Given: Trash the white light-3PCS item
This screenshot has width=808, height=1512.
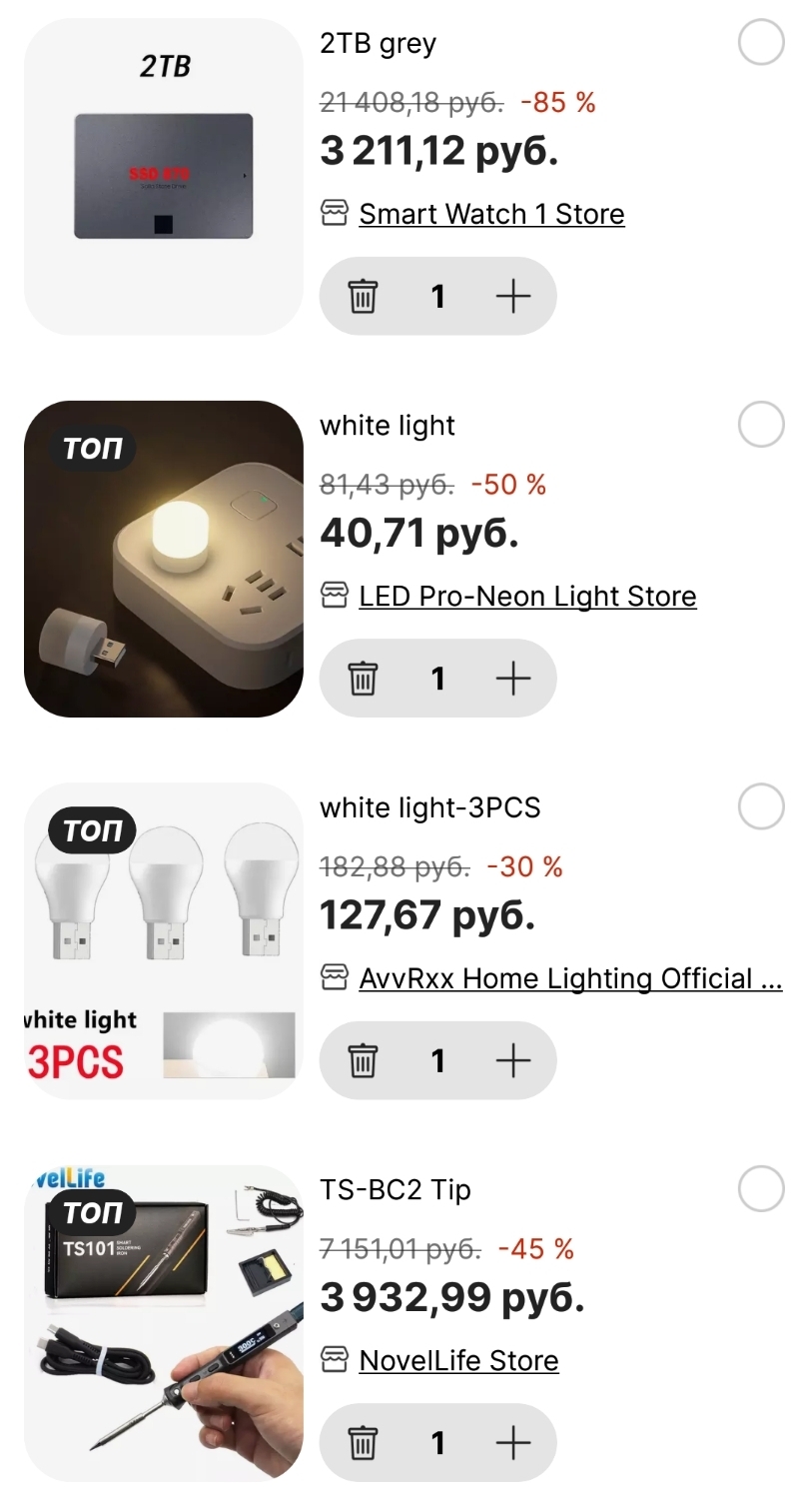Looking at the screenshot, I should pyautogui.click(x=363, y=1060).
